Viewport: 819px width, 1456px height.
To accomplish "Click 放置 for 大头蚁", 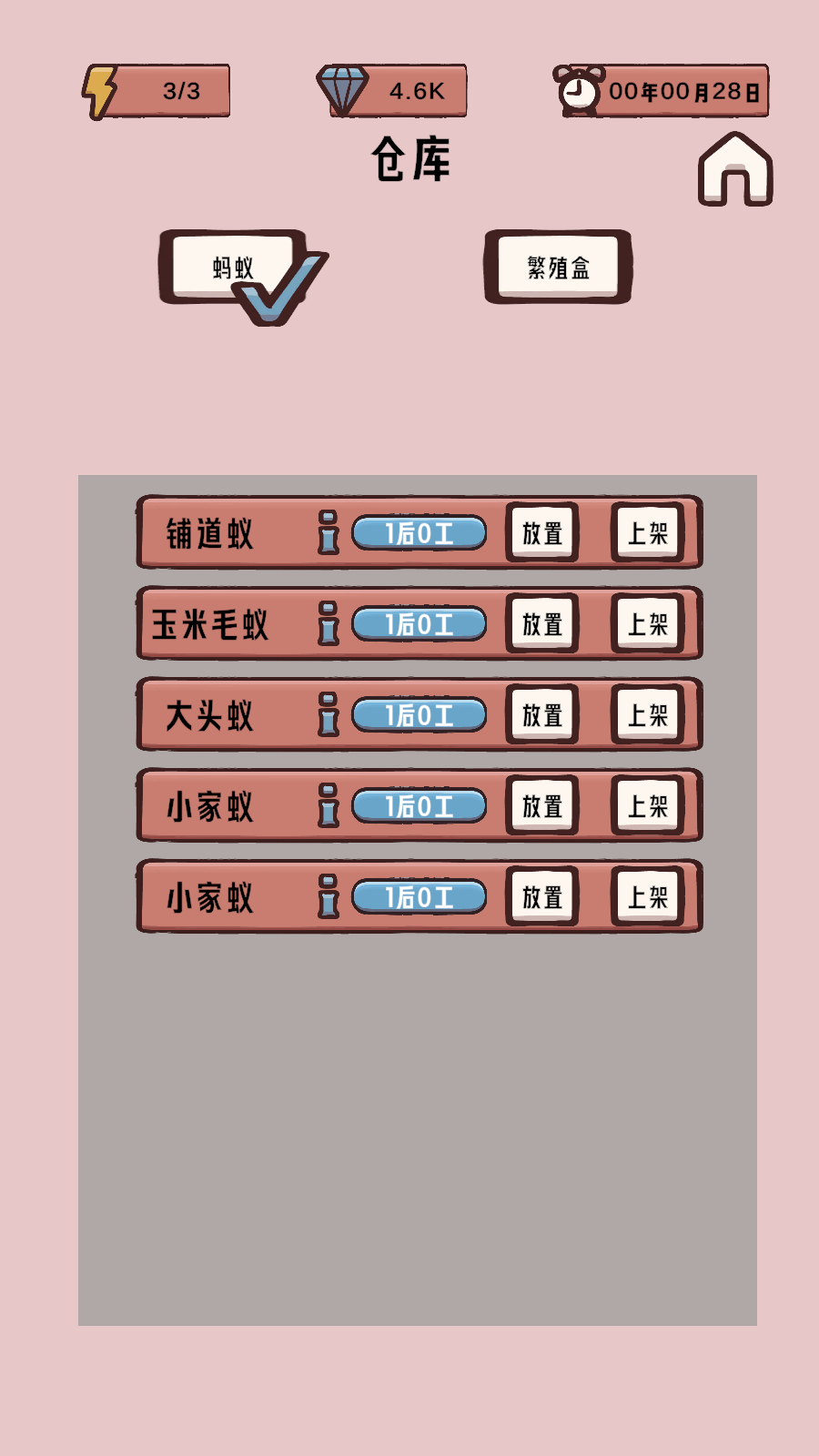I will point(542,715).
